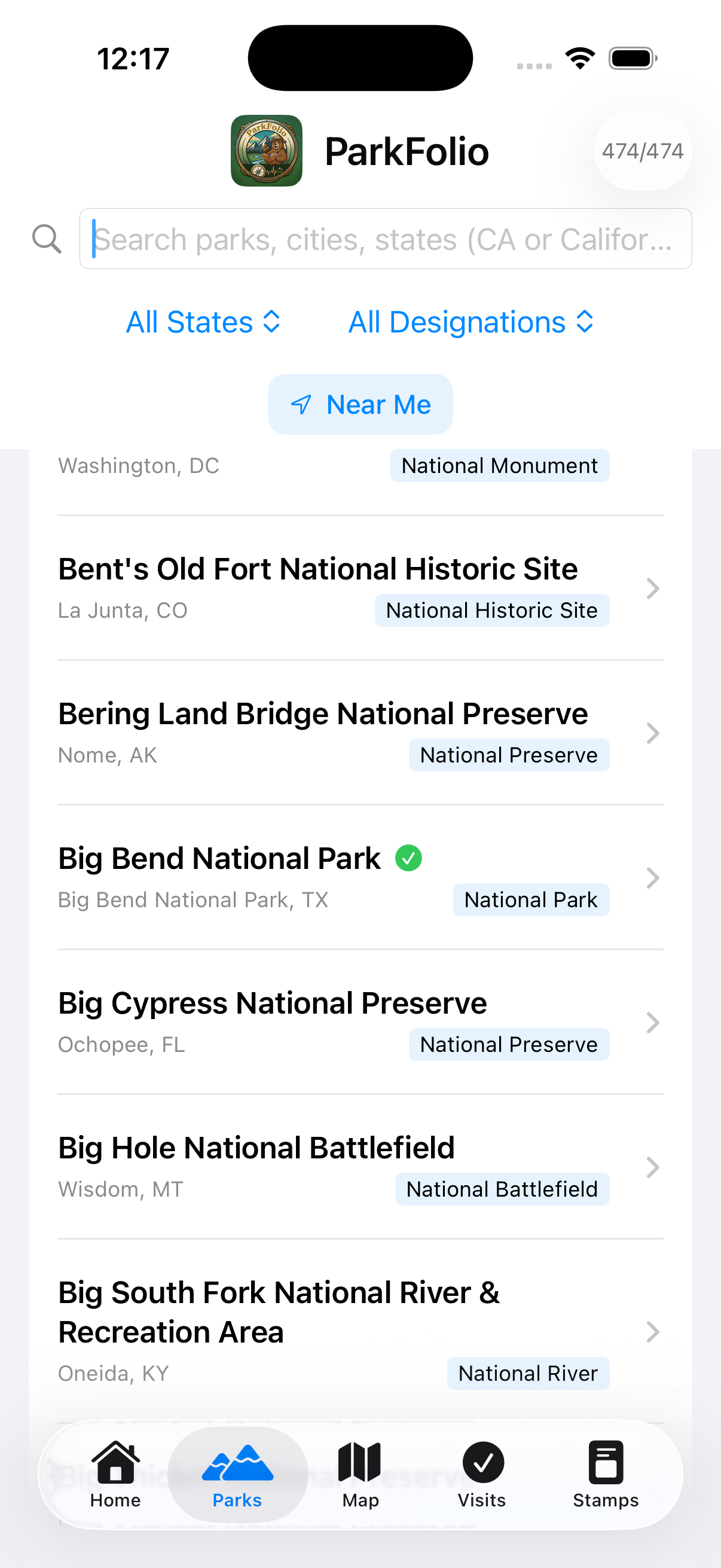The height and width of the screenshot is (1568, 721).
Task: Click the 474/474 progress badge
Action: [643, 151]
